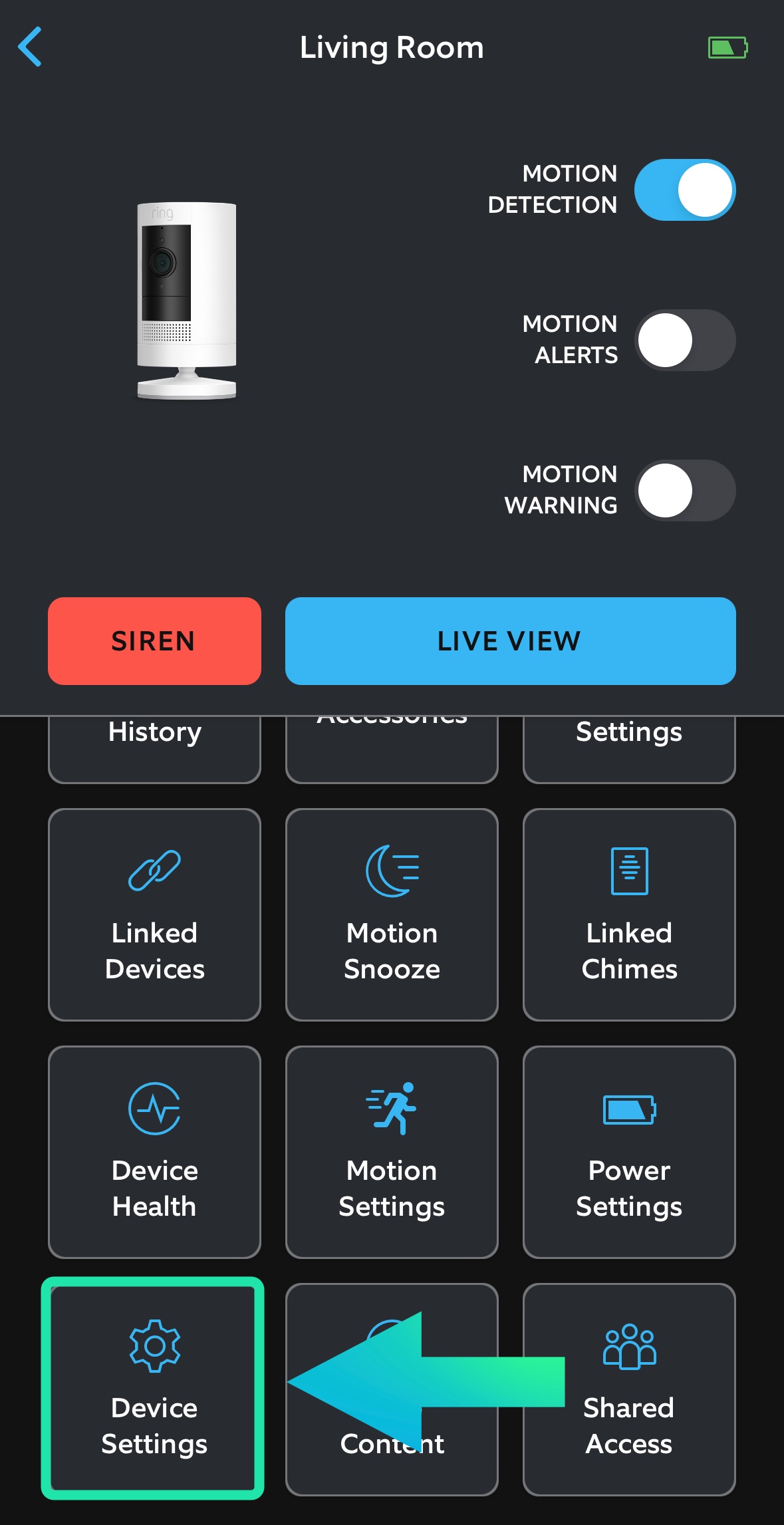Open Motion Settings
Viewport: 784px width, 1525px height.
tap(392, 1152)
